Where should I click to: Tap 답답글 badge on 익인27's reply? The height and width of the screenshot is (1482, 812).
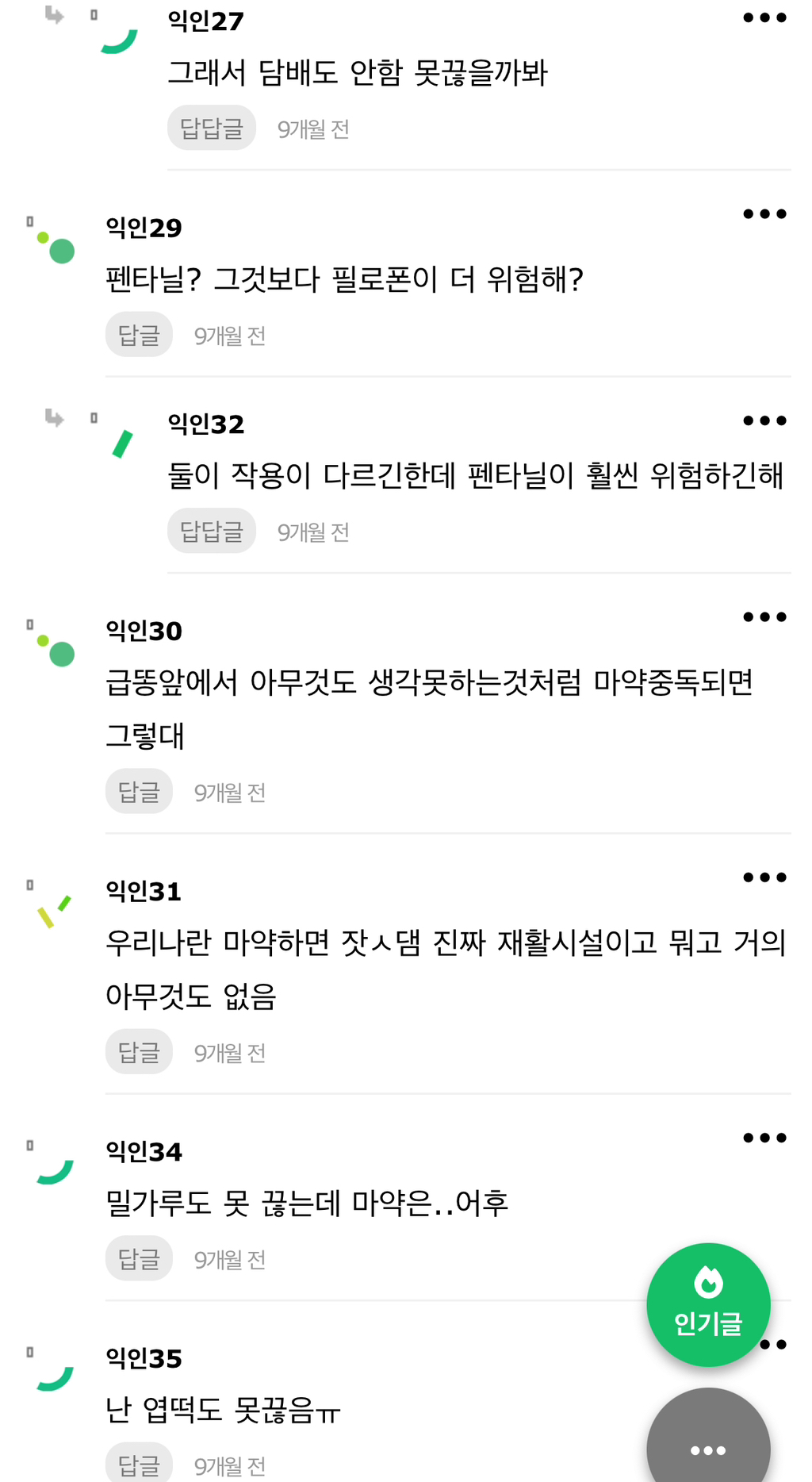coord(211,128)
